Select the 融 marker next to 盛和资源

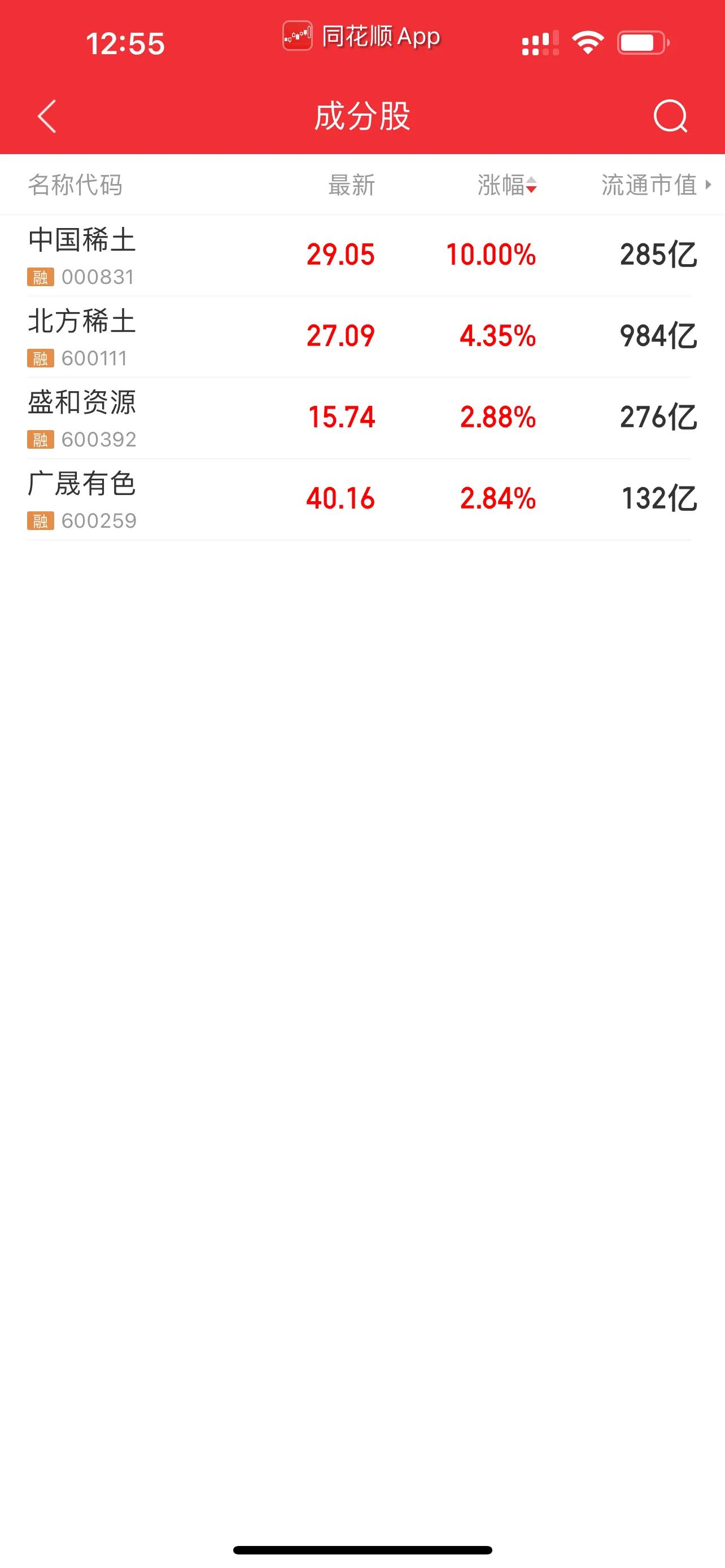pos(41,440)
